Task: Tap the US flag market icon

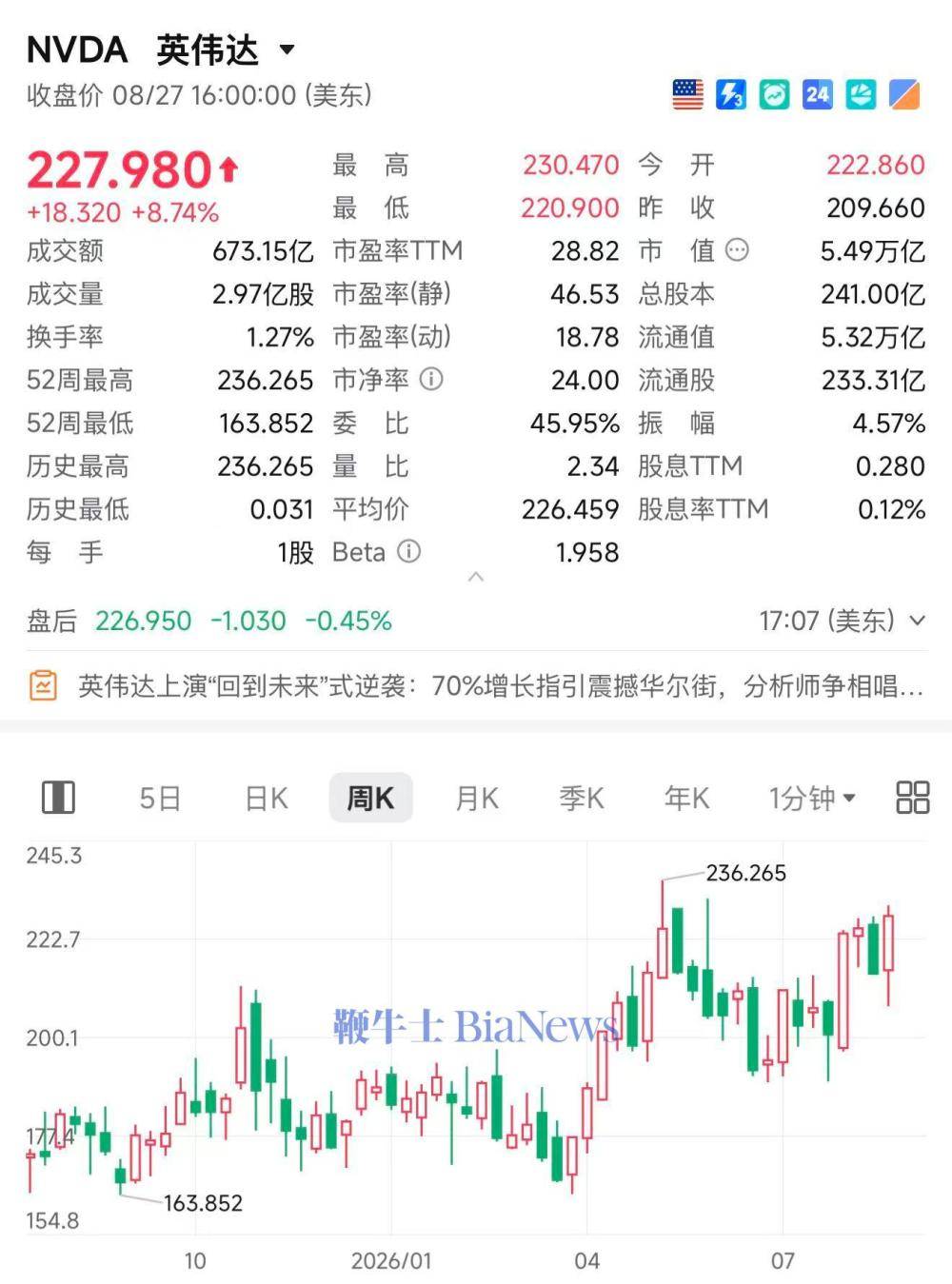Action: pos(687,94)
